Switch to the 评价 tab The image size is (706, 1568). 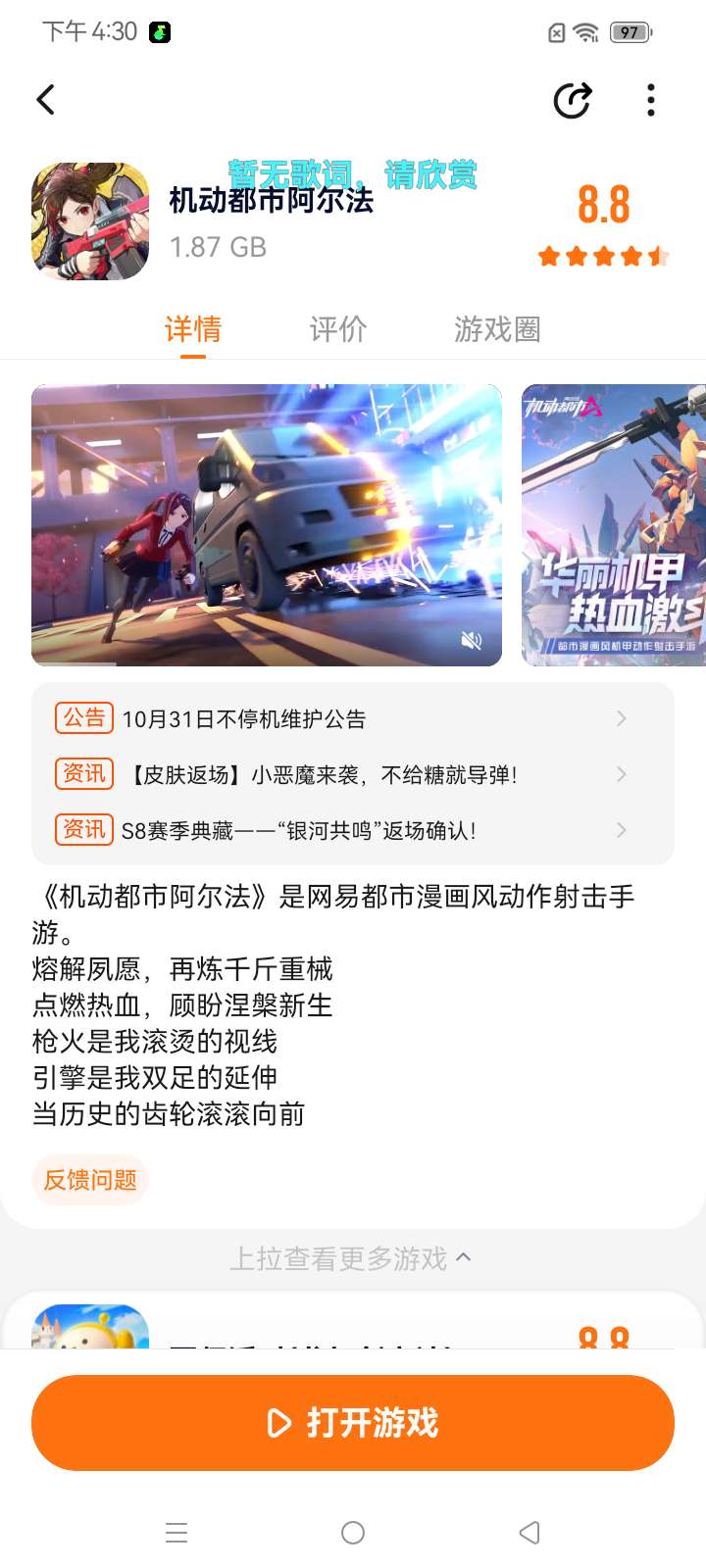click(x=338, y=329)
